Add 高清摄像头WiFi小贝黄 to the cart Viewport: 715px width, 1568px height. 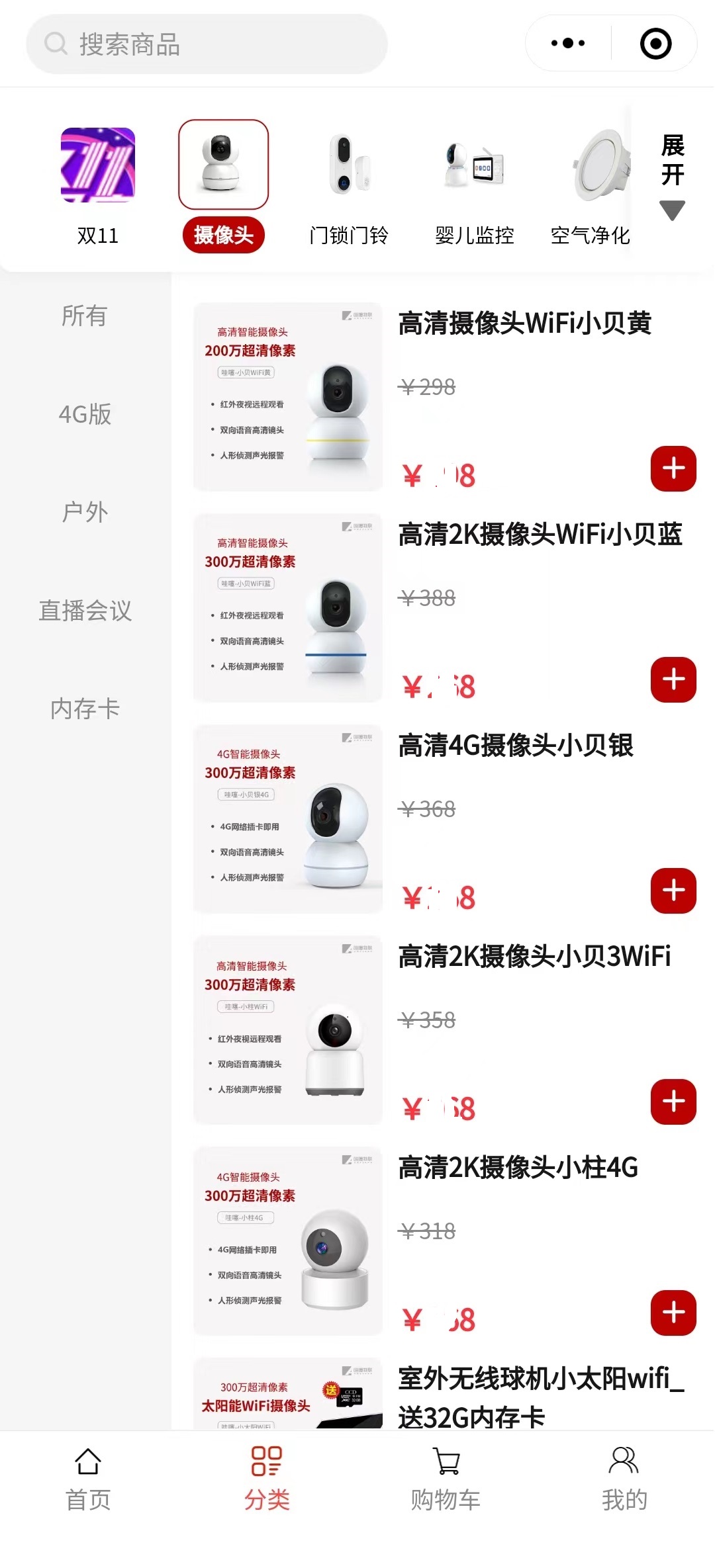673,468
